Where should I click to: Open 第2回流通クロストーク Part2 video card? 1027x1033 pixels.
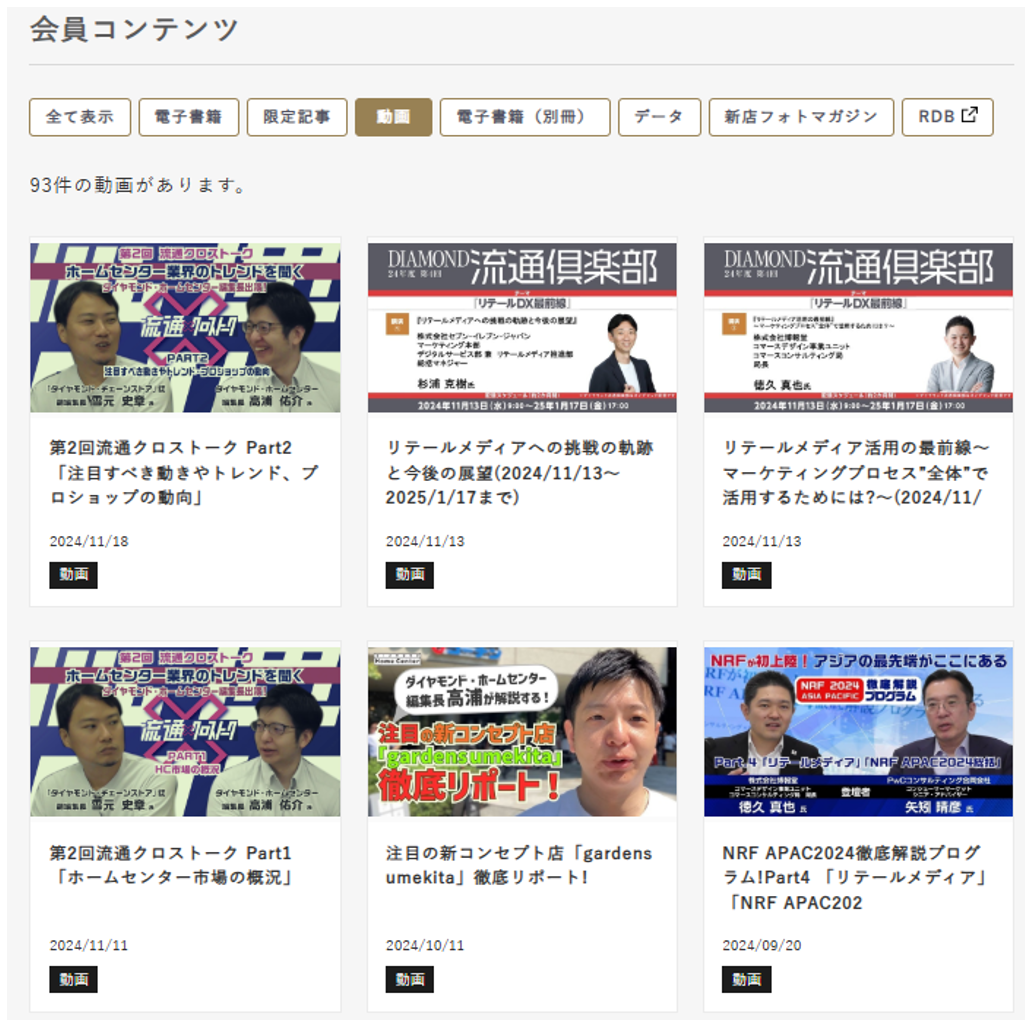pyautogui.click(x=185, y=420)
